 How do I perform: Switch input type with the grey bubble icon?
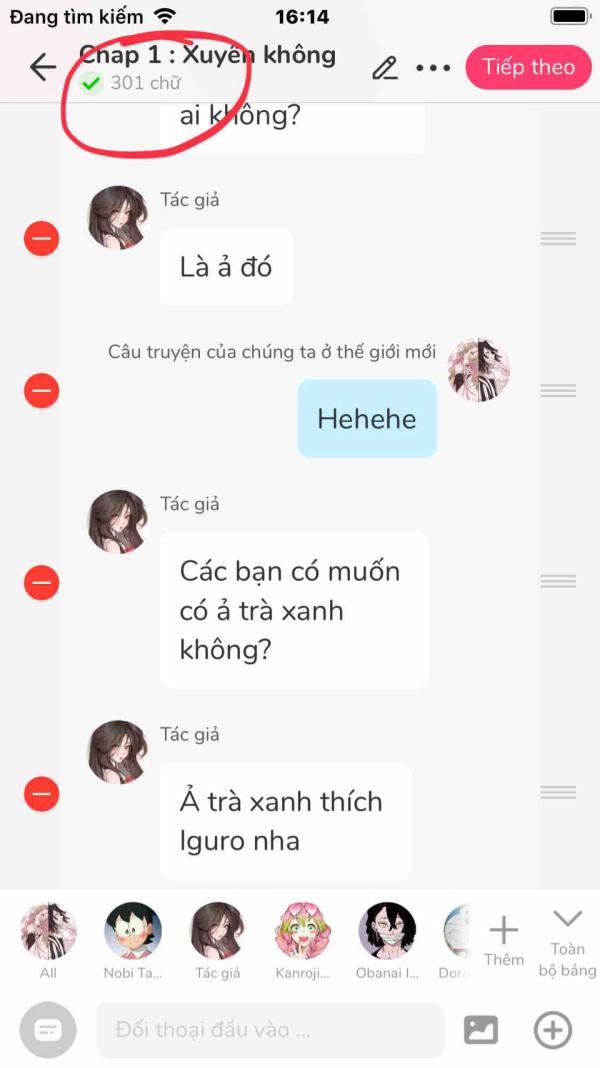click(48, 1030)
